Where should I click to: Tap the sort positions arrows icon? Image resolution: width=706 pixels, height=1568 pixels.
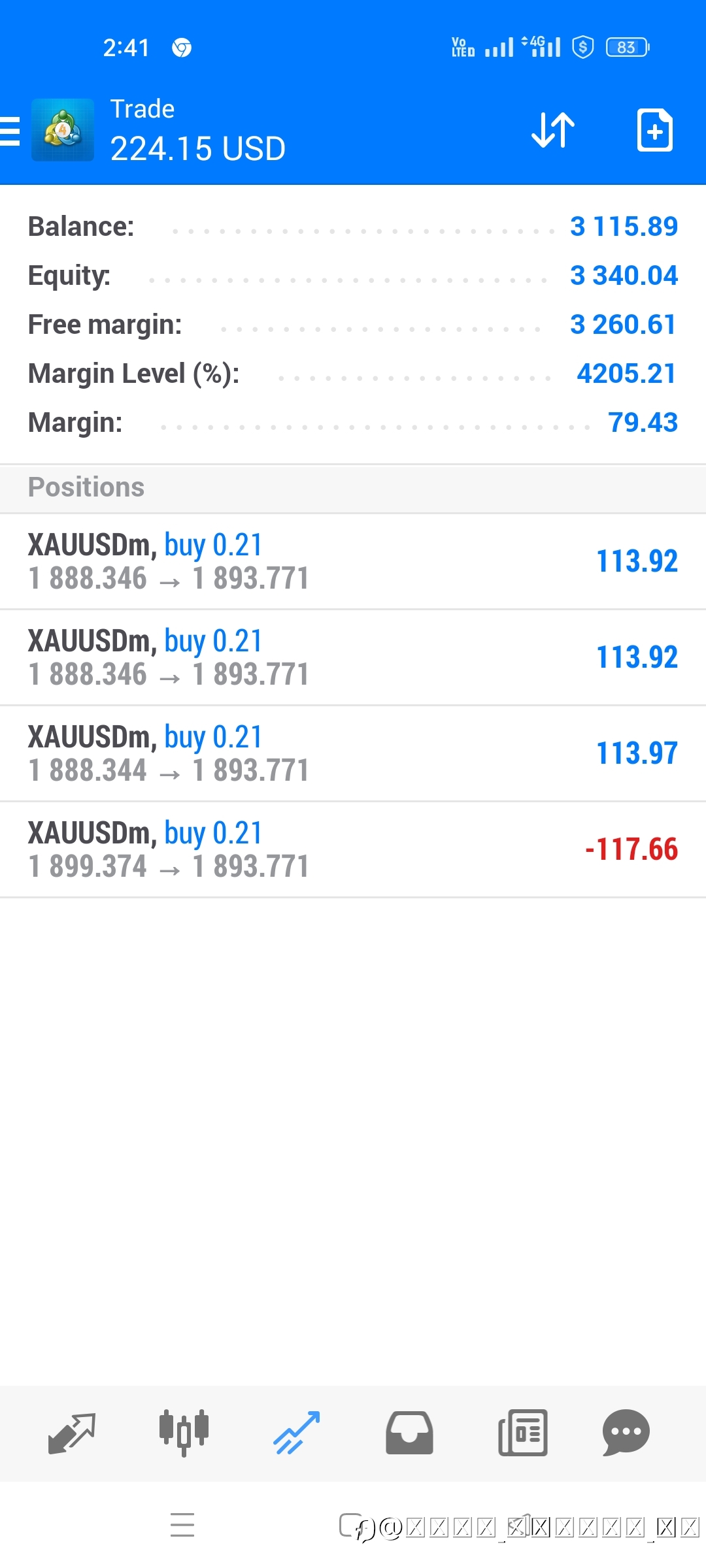click(x=553, y=130)
